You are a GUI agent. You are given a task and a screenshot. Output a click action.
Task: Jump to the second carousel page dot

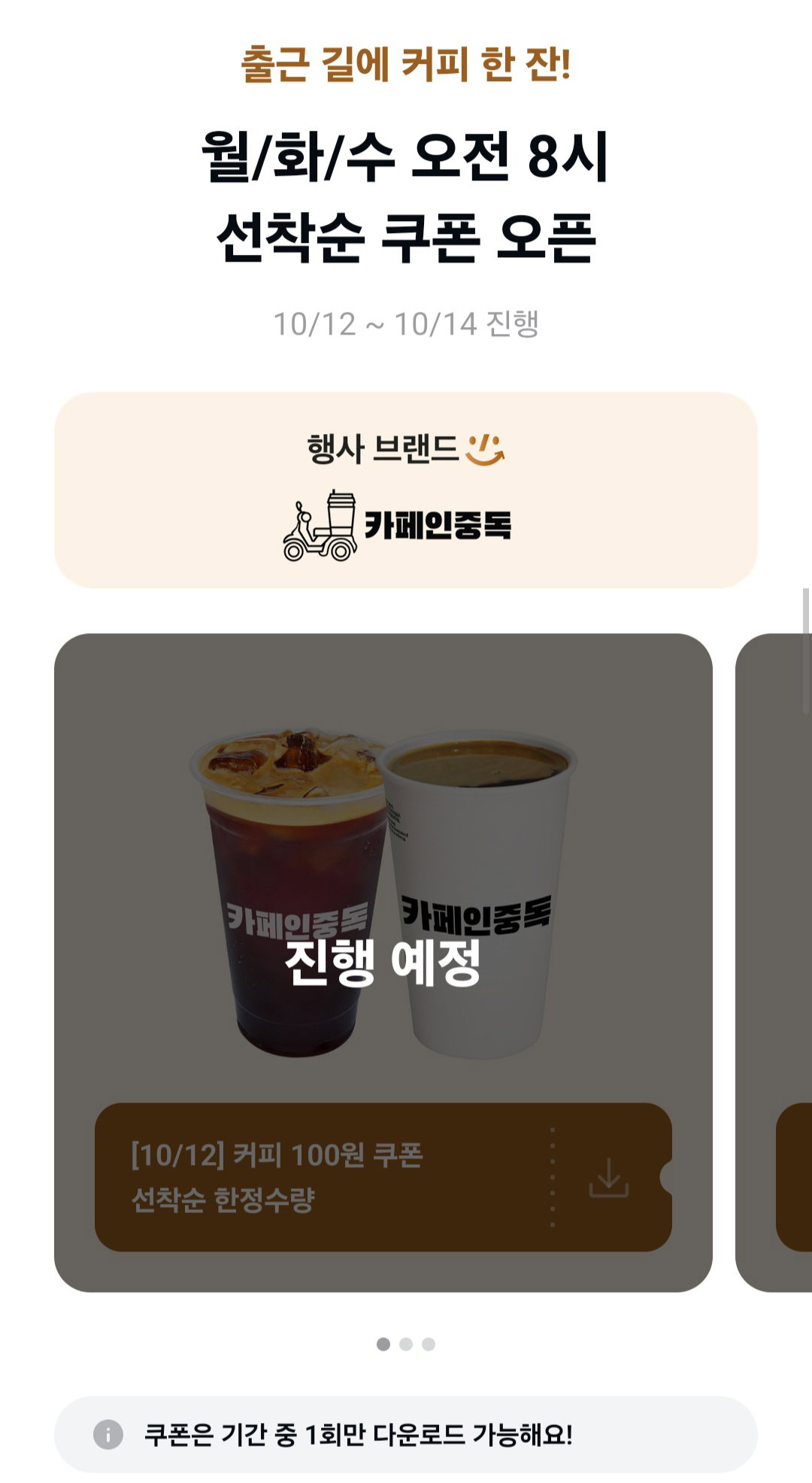pos(406,1344)
